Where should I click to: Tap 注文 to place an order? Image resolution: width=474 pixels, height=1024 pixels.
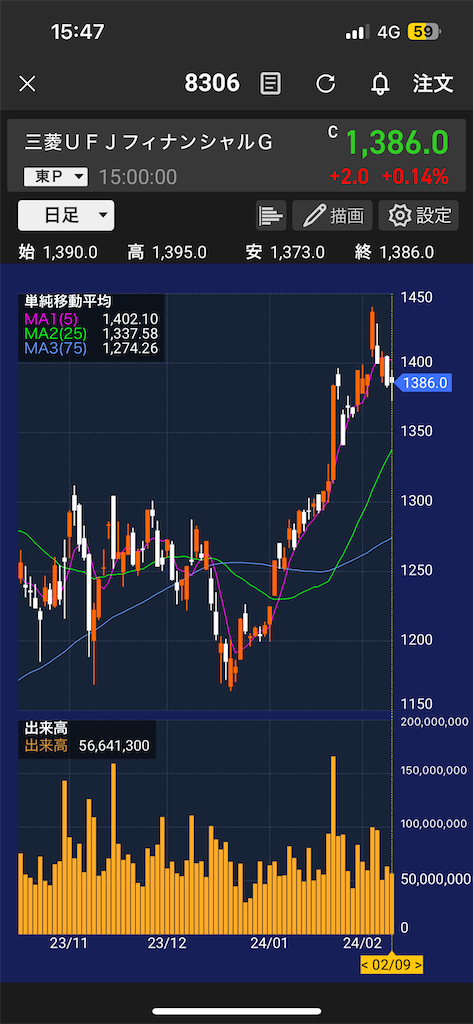[x=433, y=83]
